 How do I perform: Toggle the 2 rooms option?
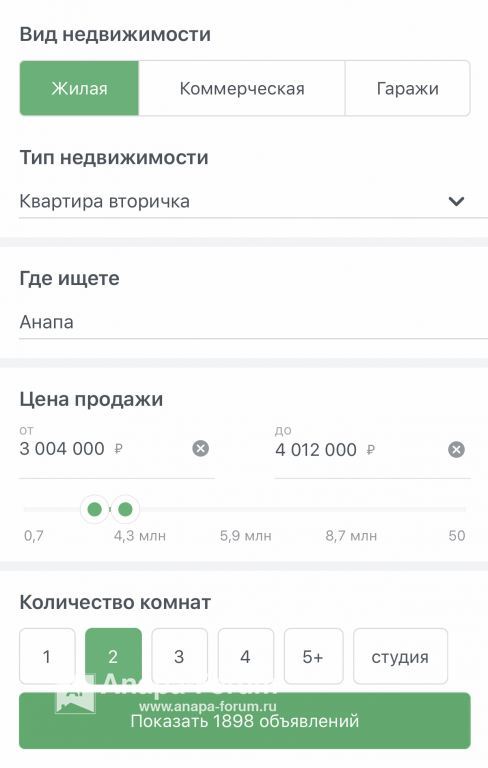click(x=113, y=656)
